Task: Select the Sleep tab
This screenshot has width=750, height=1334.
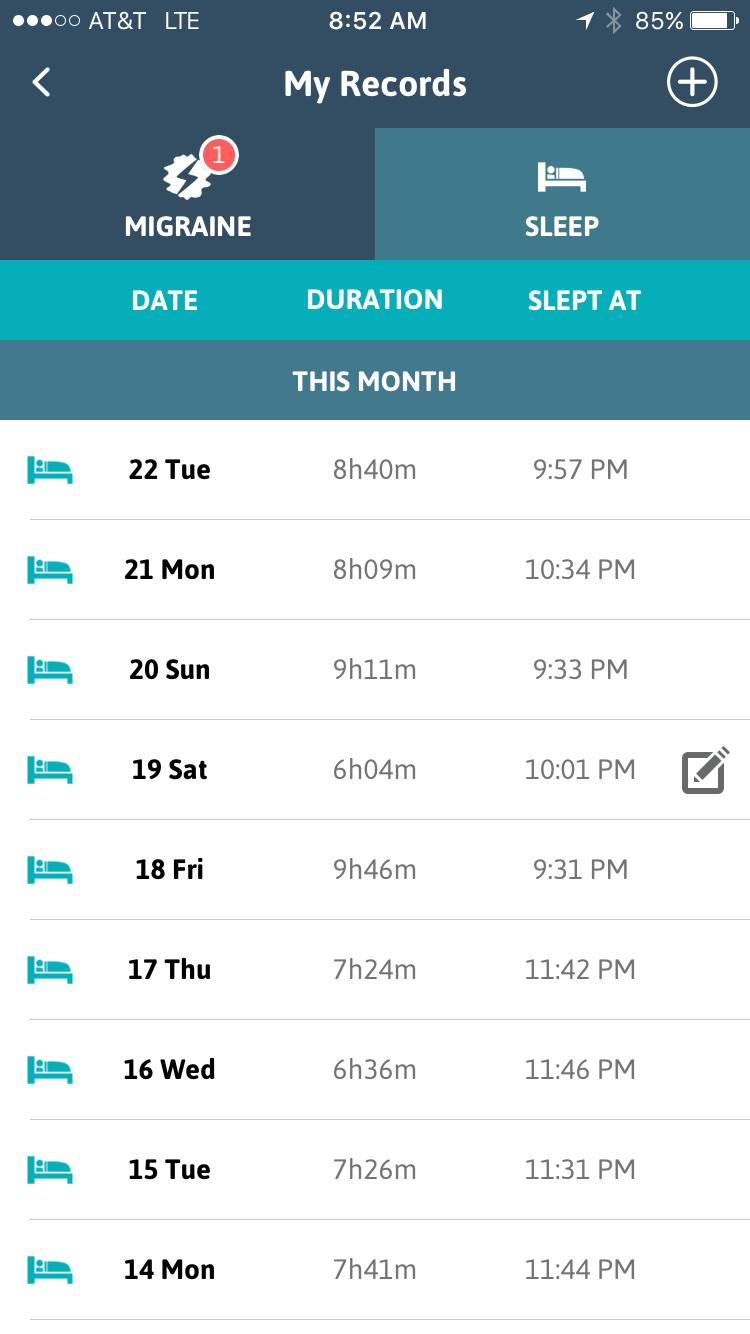Action: pyautogui.click(x=562, y=194)
